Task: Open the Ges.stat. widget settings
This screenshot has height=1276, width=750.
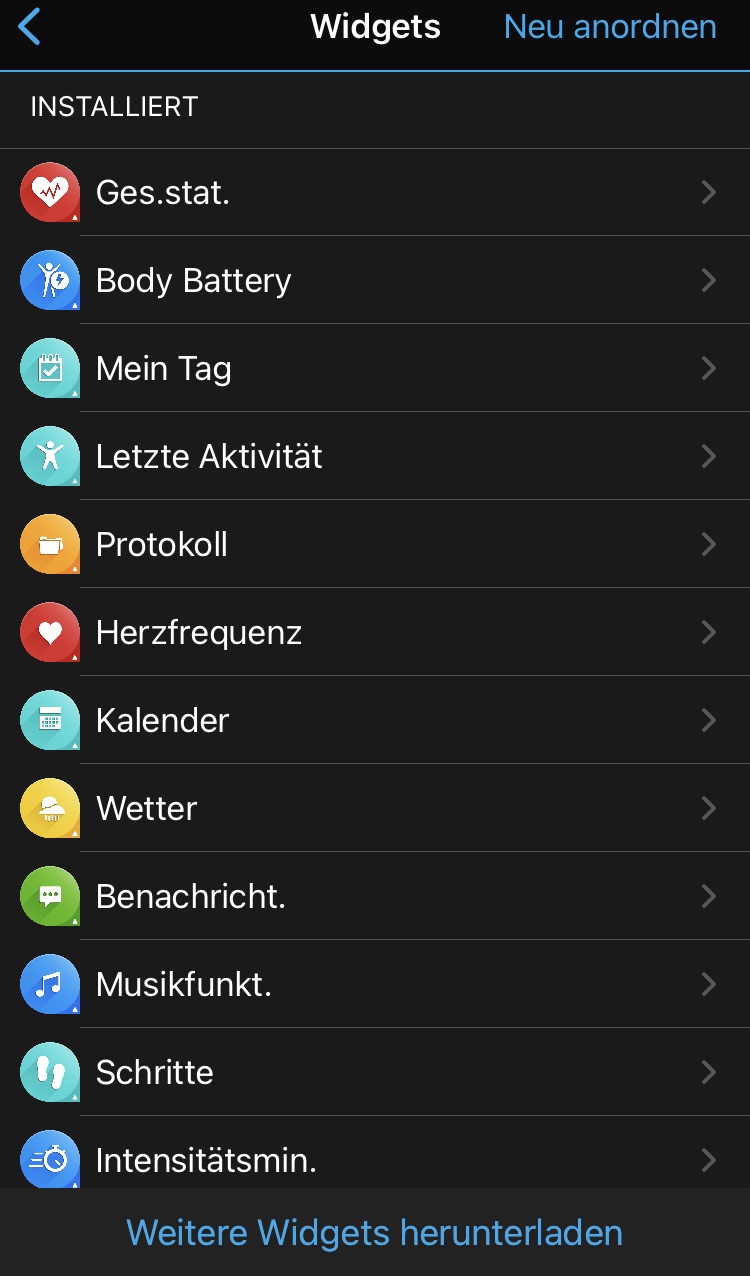Action: click(x=375, y=192)
